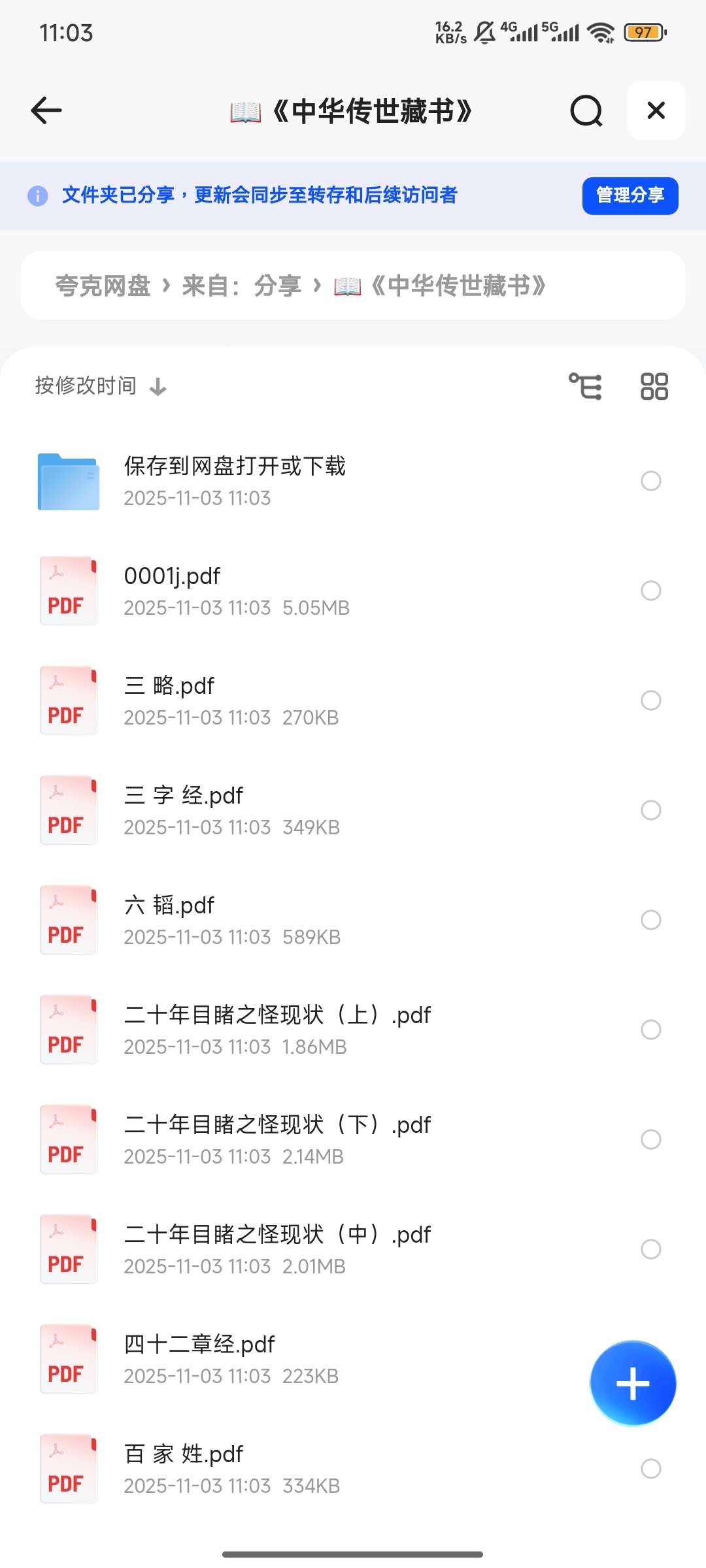706x1568 pixels.
Task: Select the circle next to 三 略.pdf
Action: pyautogui.click(x=650, y=700)
